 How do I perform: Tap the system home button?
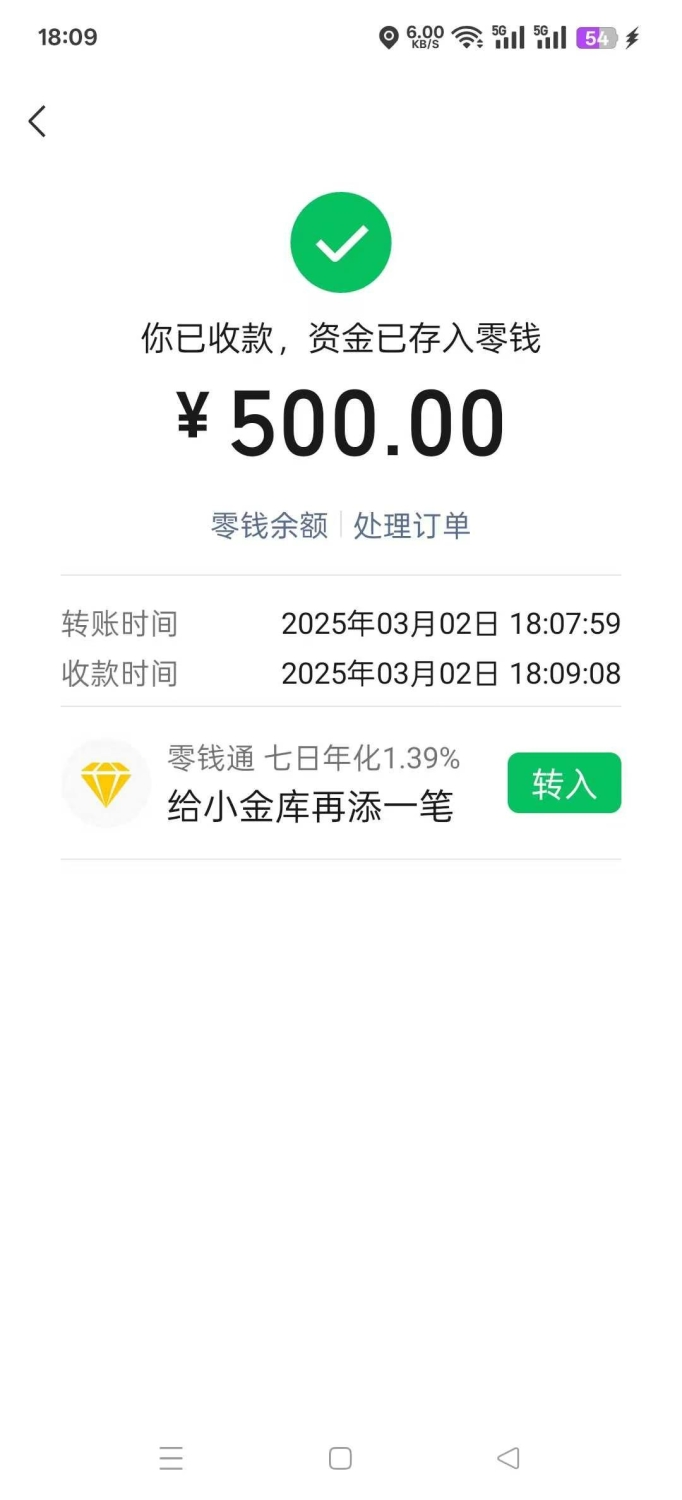[x=340, y=1458]
